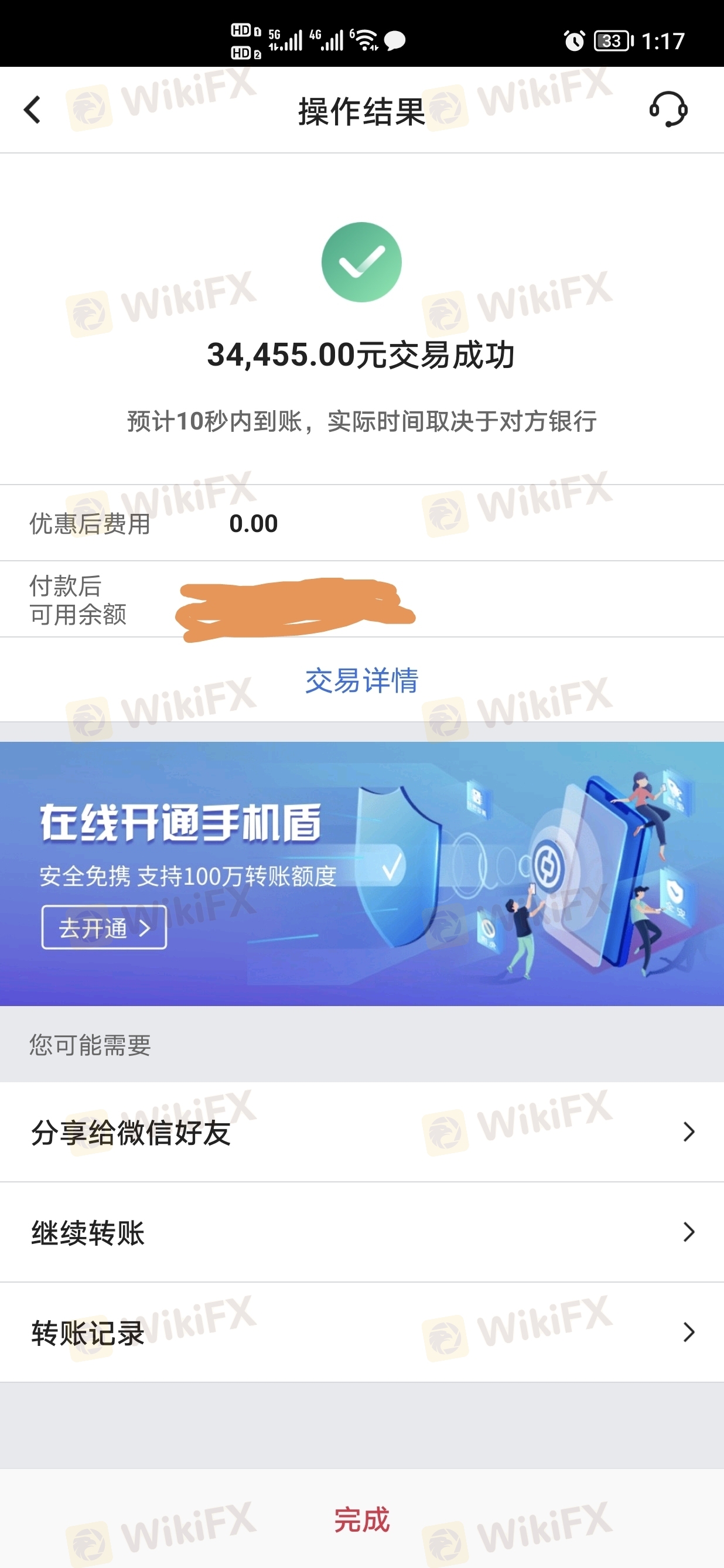This screenshot has height=1568, width=724.
Task: Open 转账记录 transfer history
Action: pyautogui.click(x=361, y=1332)
